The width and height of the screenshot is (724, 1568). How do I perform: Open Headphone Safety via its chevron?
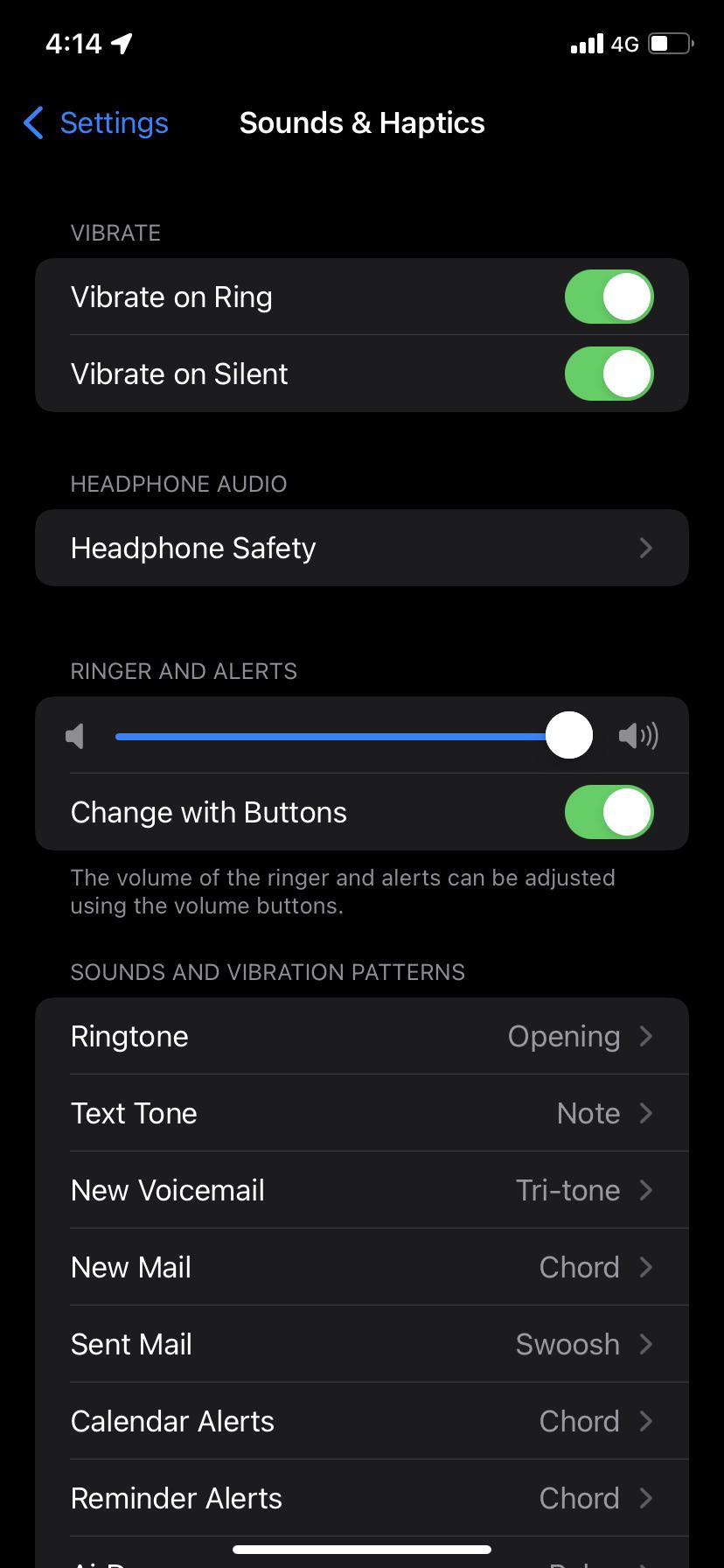click(x=645, y=548)
